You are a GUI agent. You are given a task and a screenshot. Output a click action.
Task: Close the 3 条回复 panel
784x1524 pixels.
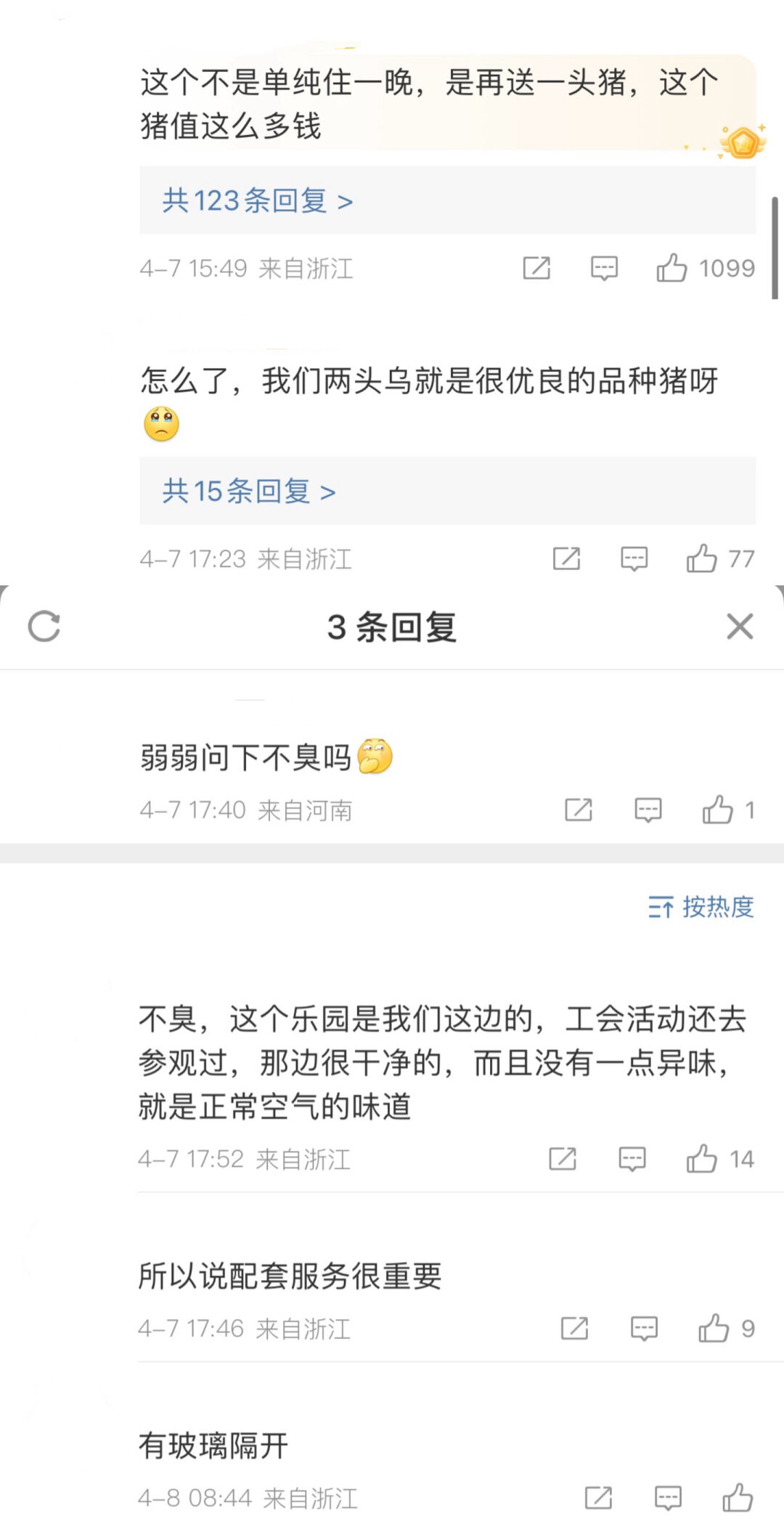click(x=740, y=626)
